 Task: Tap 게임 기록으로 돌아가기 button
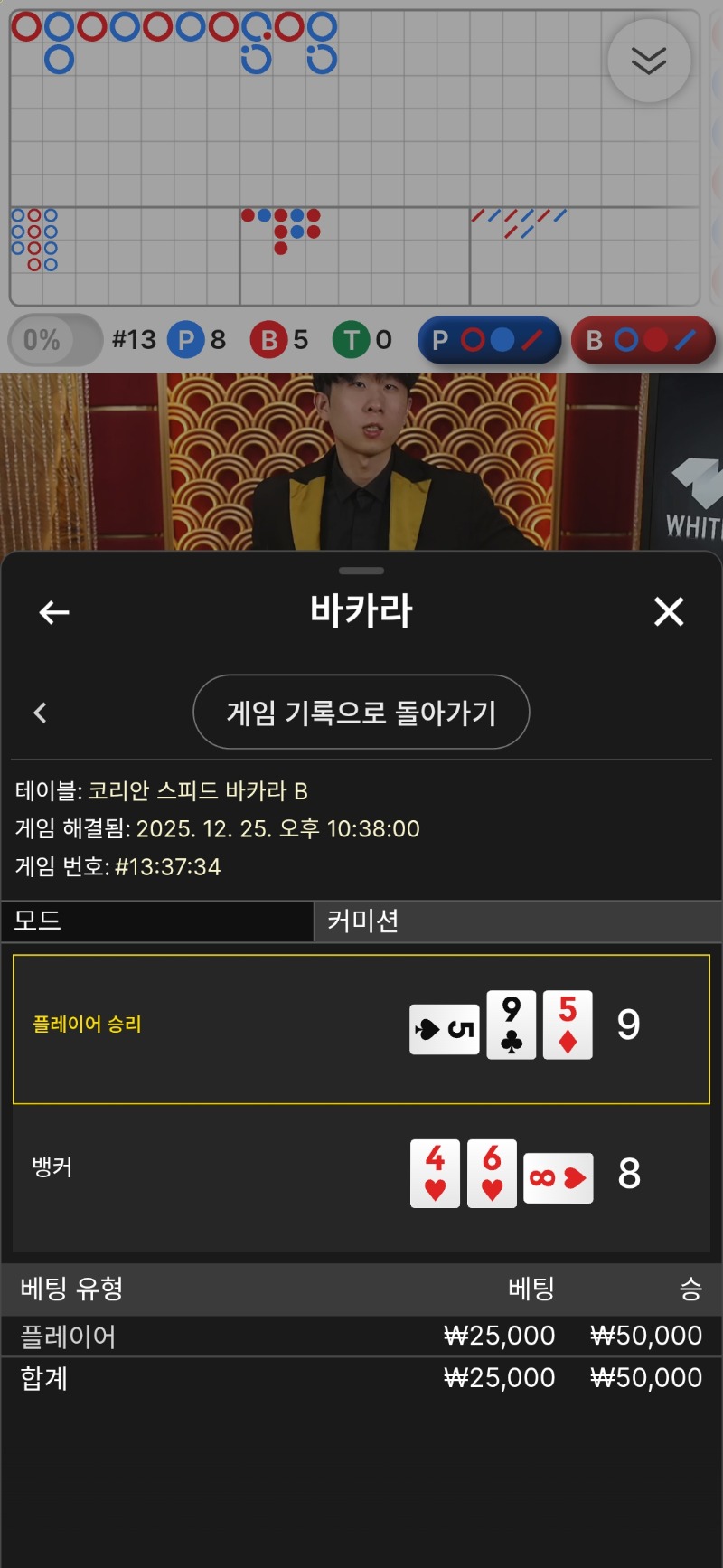pyautogui.click(x=361, y=713)
